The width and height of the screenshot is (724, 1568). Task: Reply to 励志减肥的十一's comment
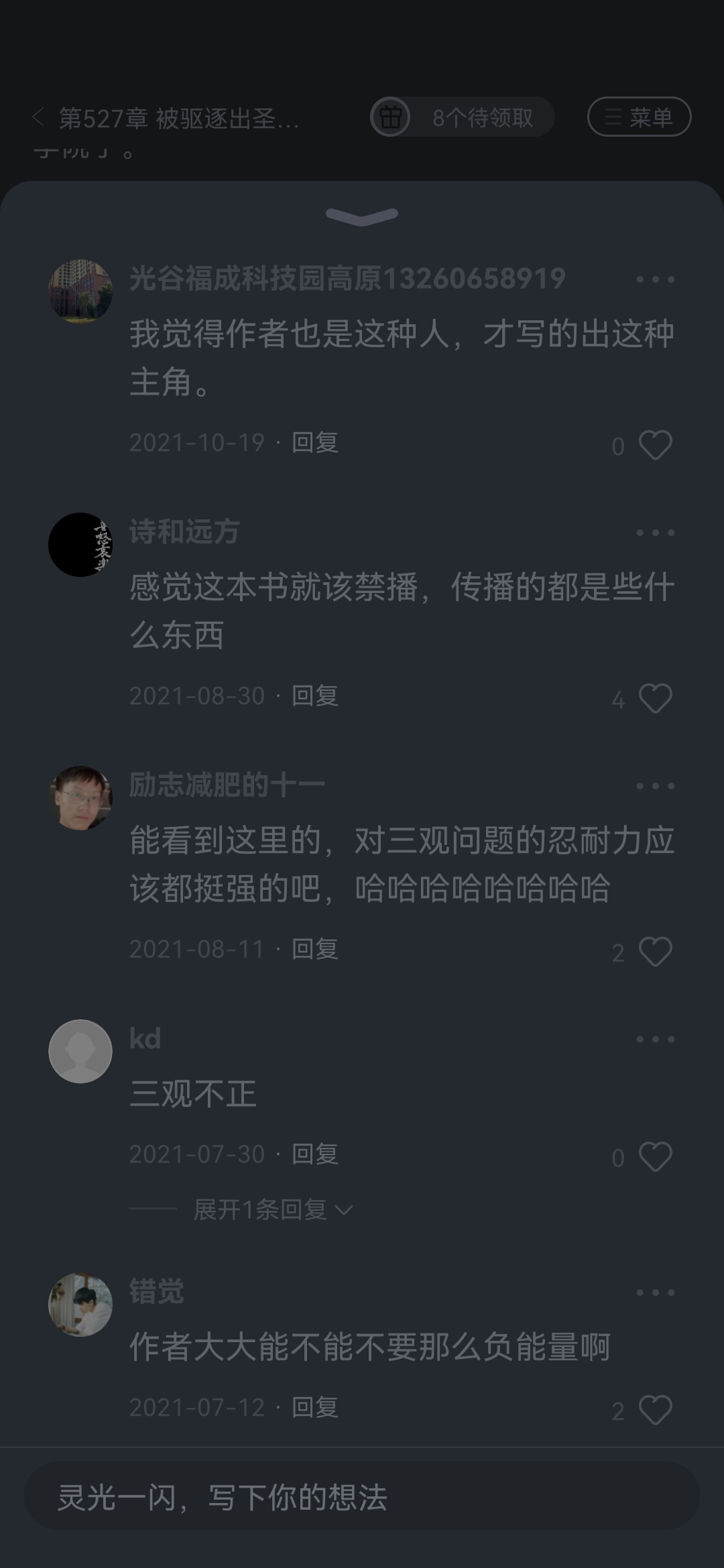pos(314,950)
